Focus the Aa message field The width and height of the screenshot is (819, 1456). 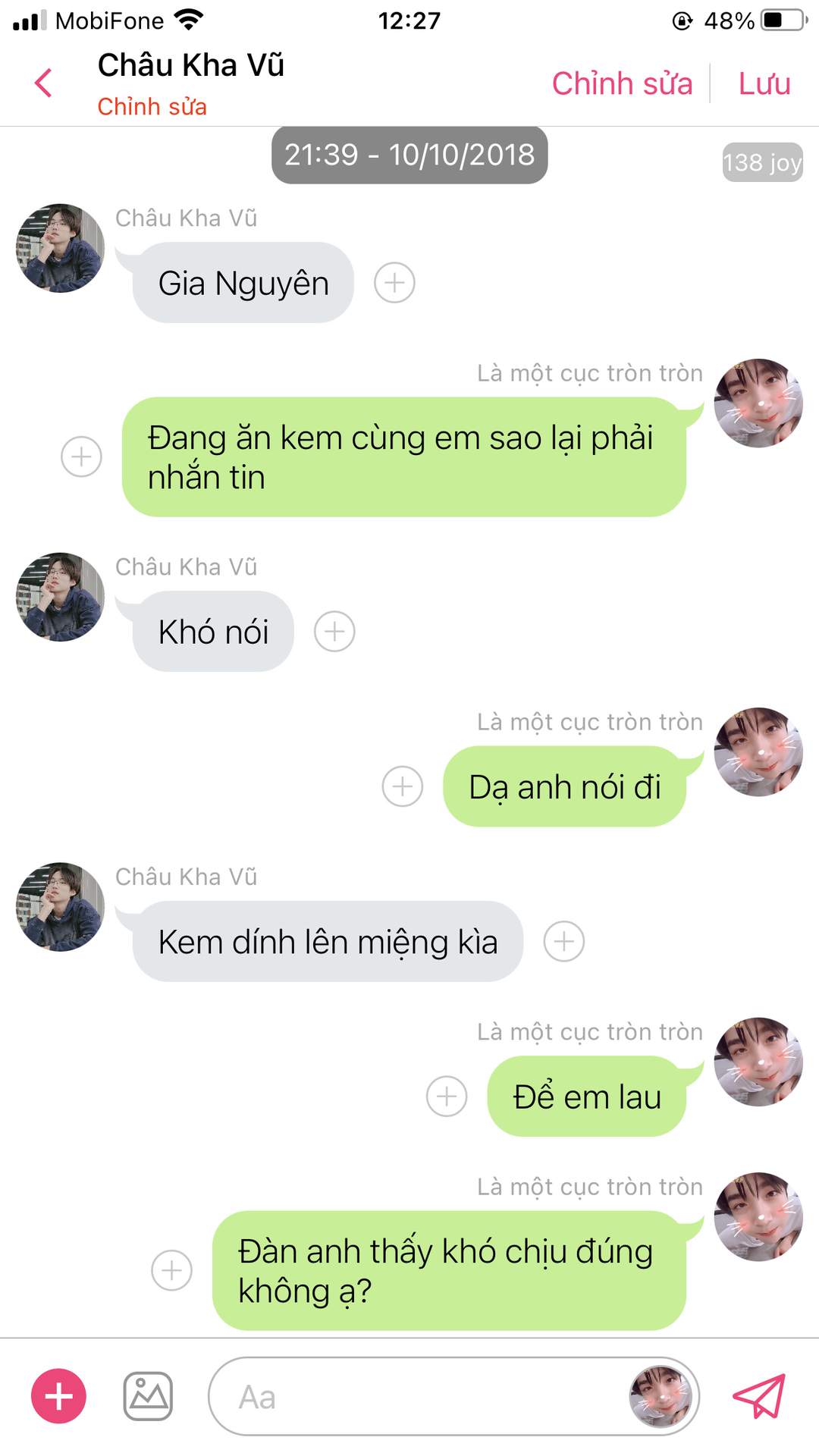[x=417, y=1396]
